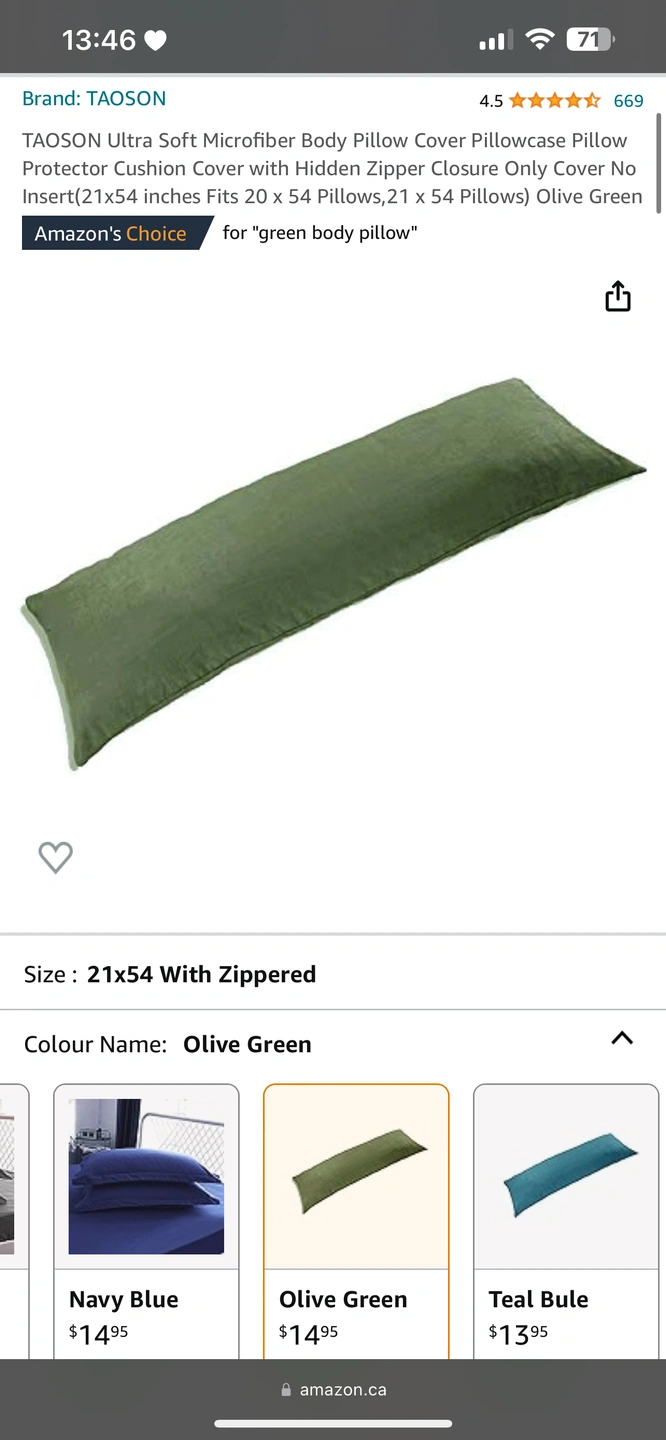Share this pillow cover listing
Image resolution: width=666 pixels, height=1440 pixels.
(618, 297)
